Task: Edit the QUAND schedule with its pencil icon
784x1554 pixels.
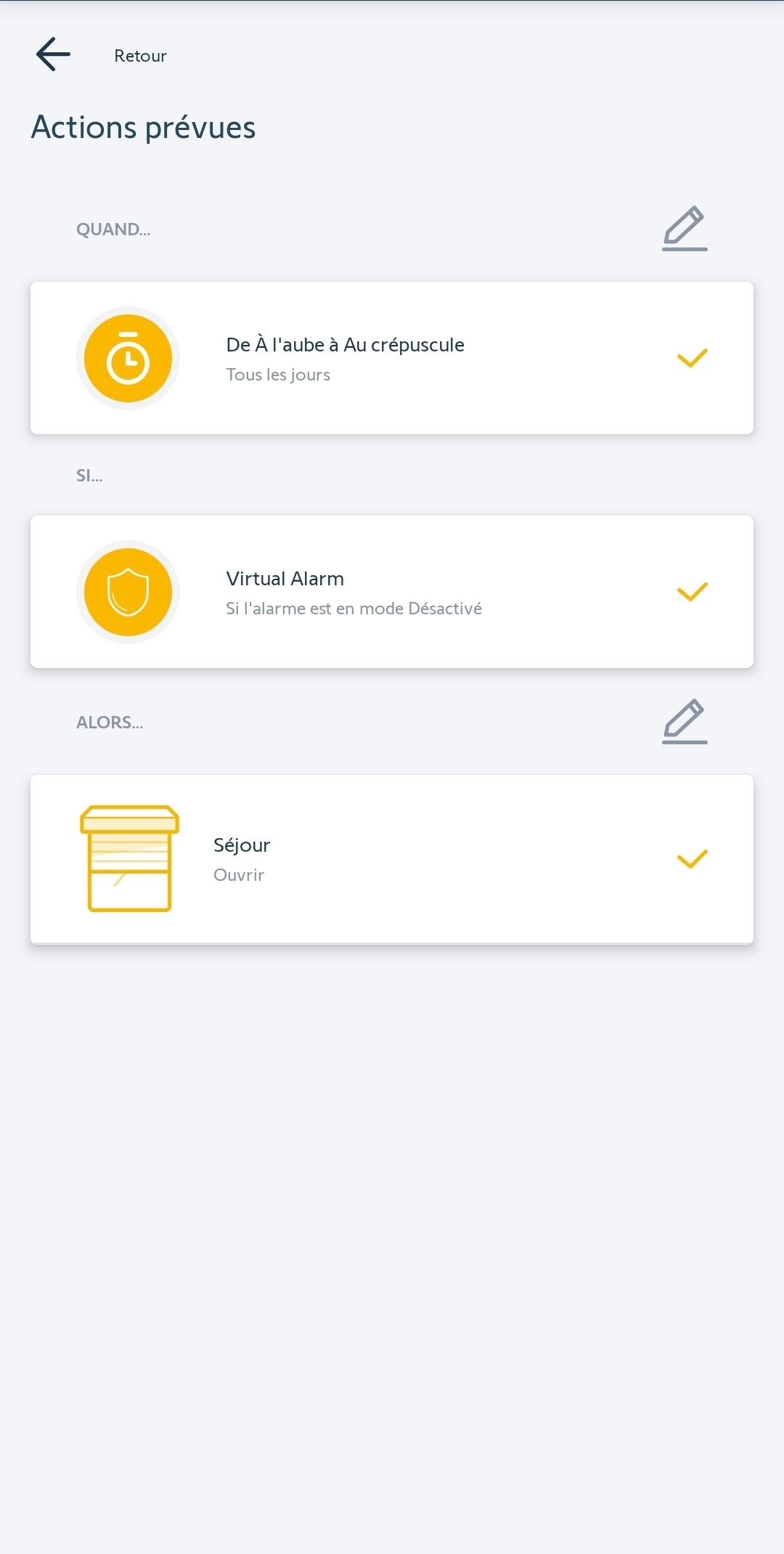Action: coord(684,229)
